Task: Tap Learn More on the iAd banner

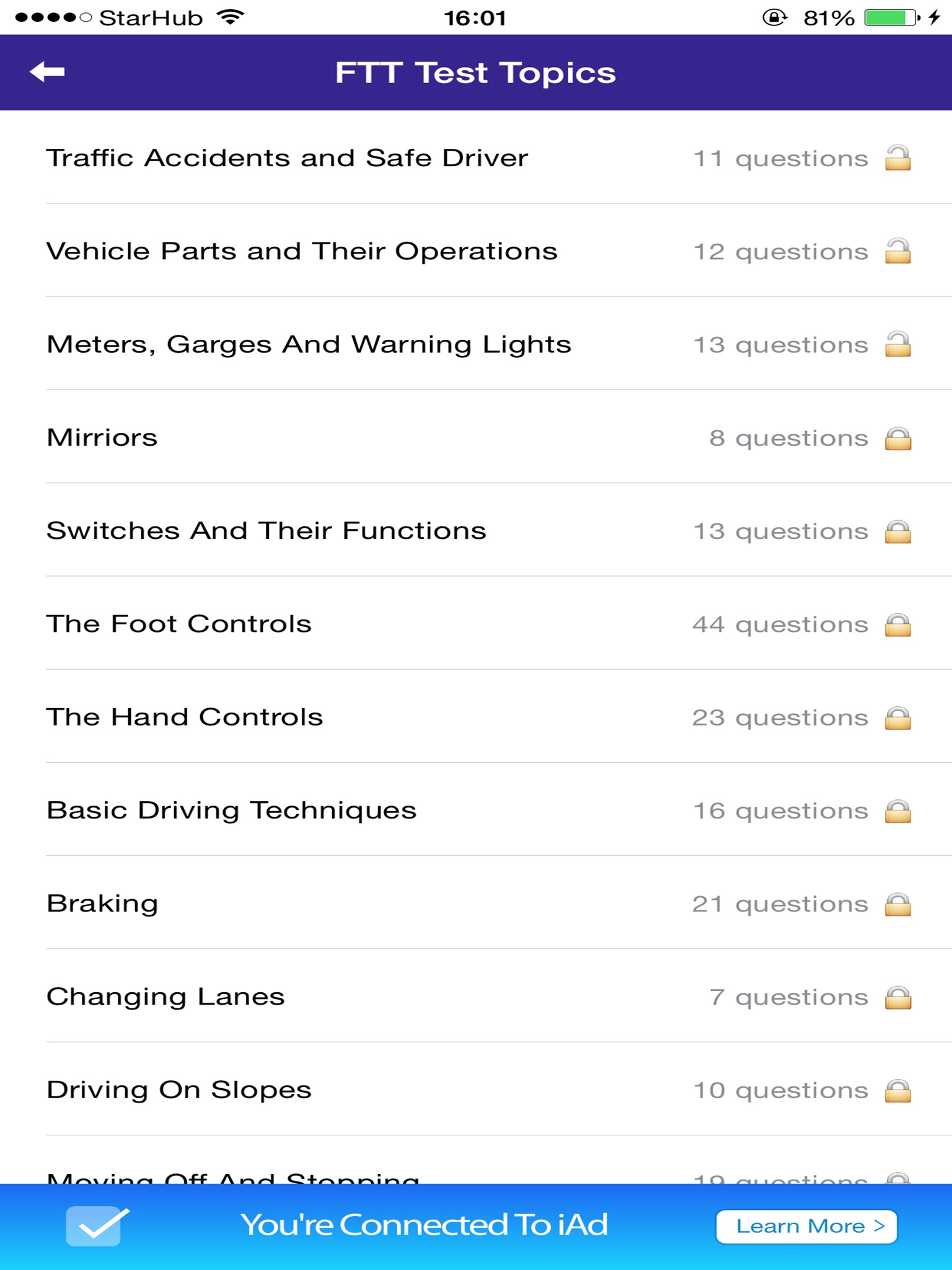Action: click(806, 1226)
